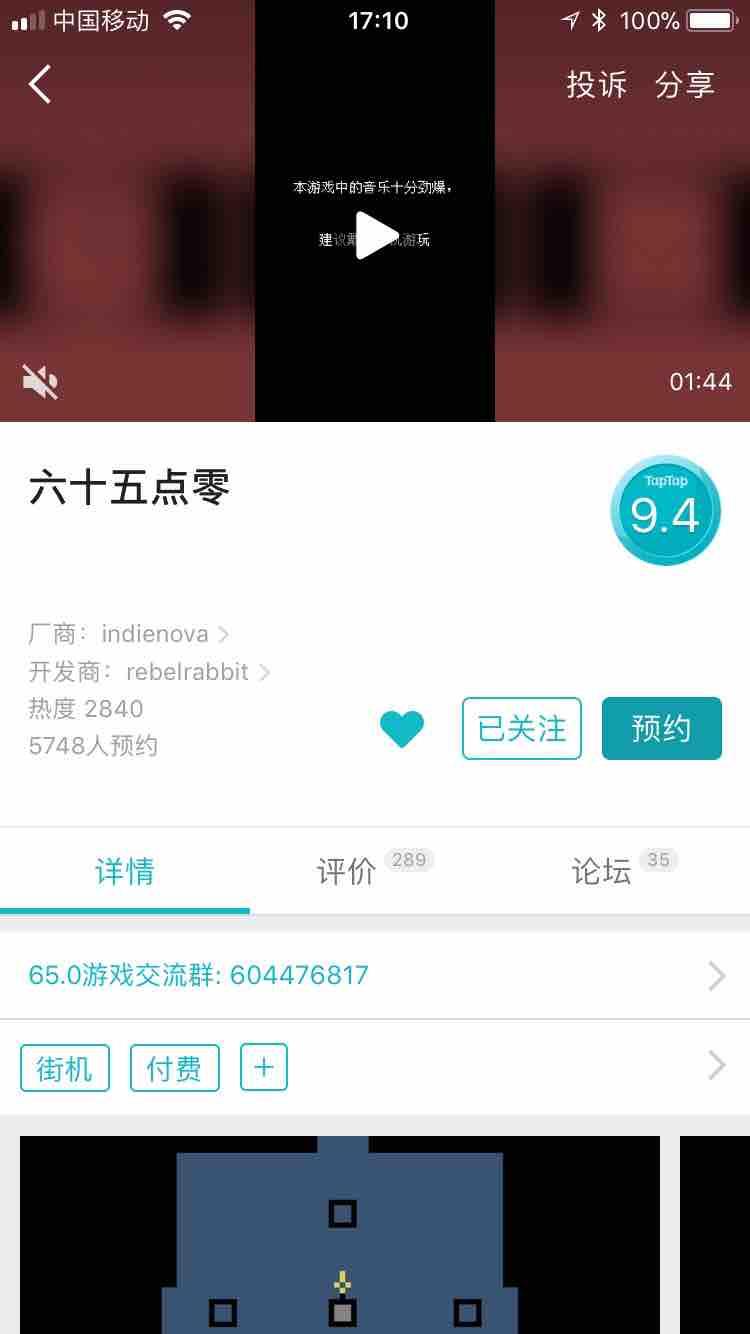Viewport: 750px width, 1334px height.
Task: Open the 65.0 game chat group link
Action: 197,974
